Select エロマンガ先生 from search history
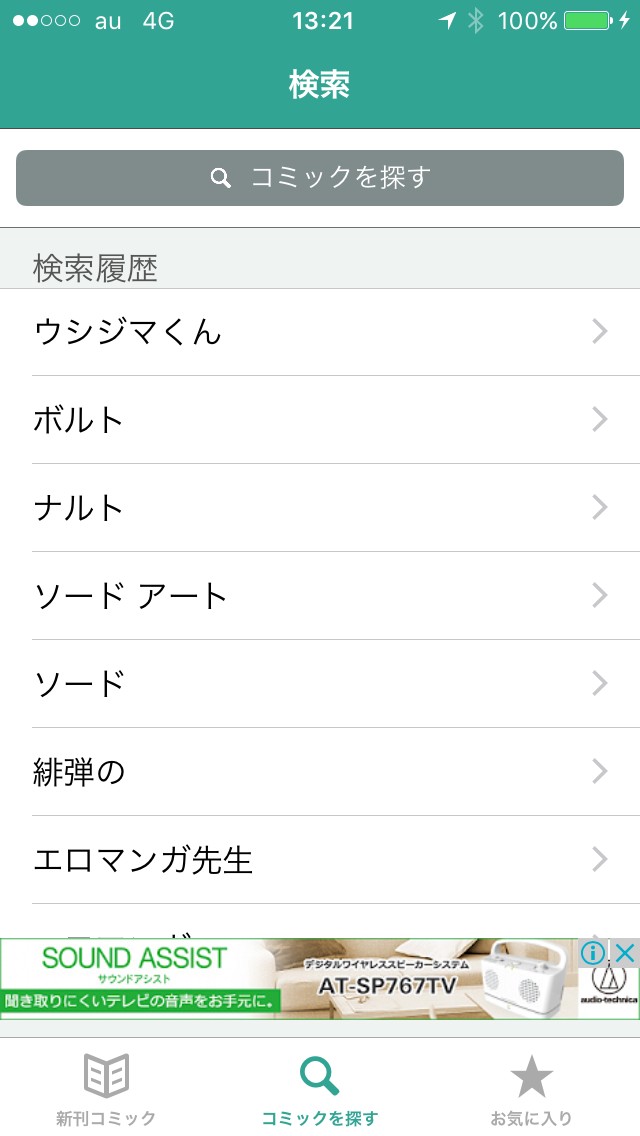The height and width of the screenshot is (1136, 640). click(x=320, y=860)
